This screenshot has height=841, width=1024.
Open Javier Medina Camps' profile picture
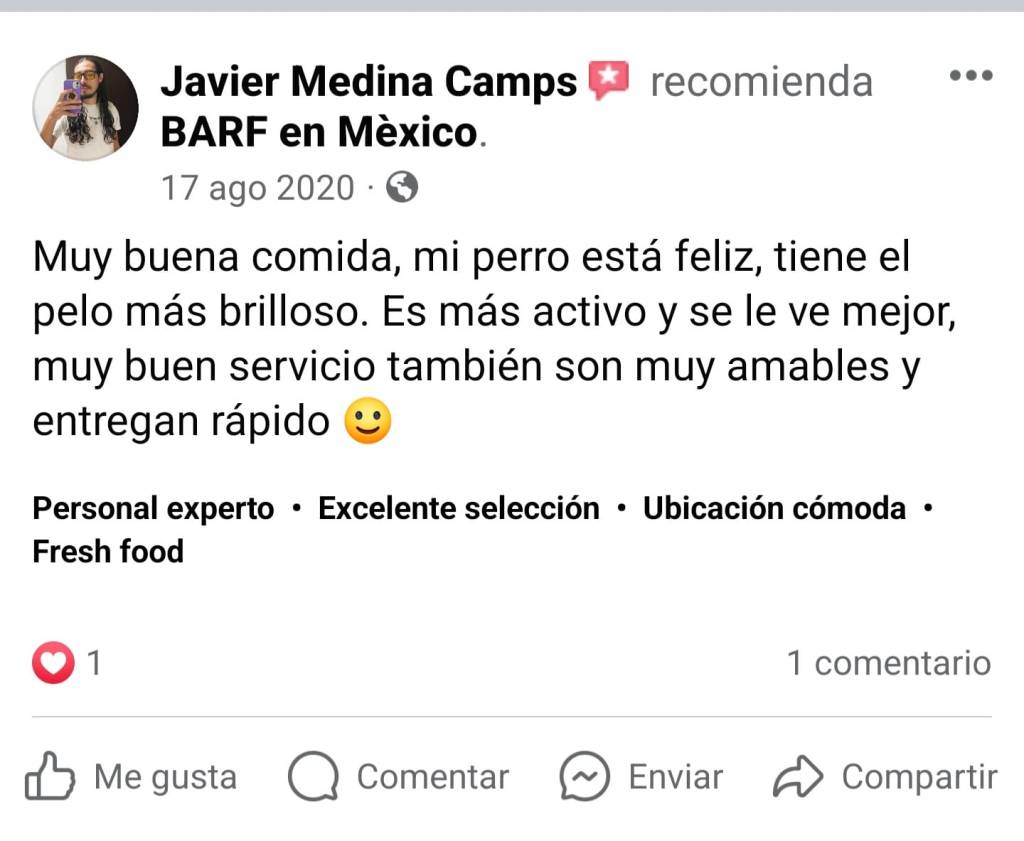click(85, 108)
